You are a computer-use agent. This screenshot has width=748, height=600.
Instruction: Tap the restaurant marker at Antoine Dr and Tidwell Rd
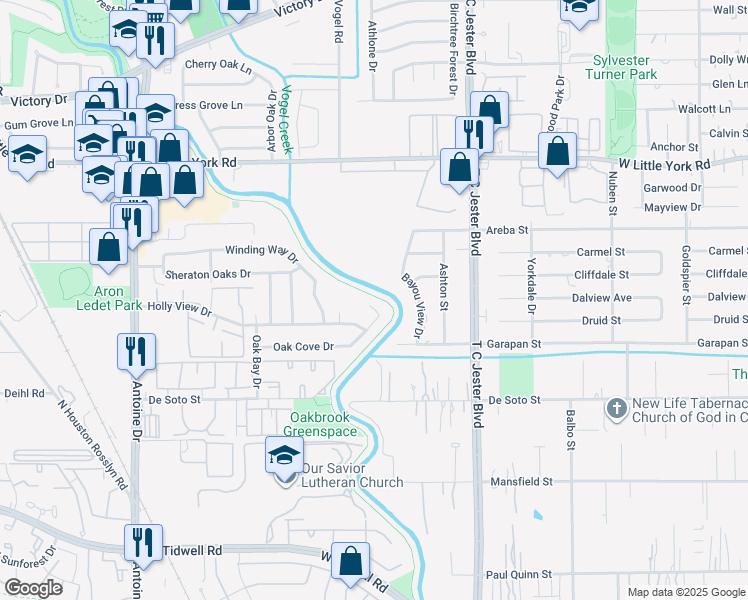(144, 547)
